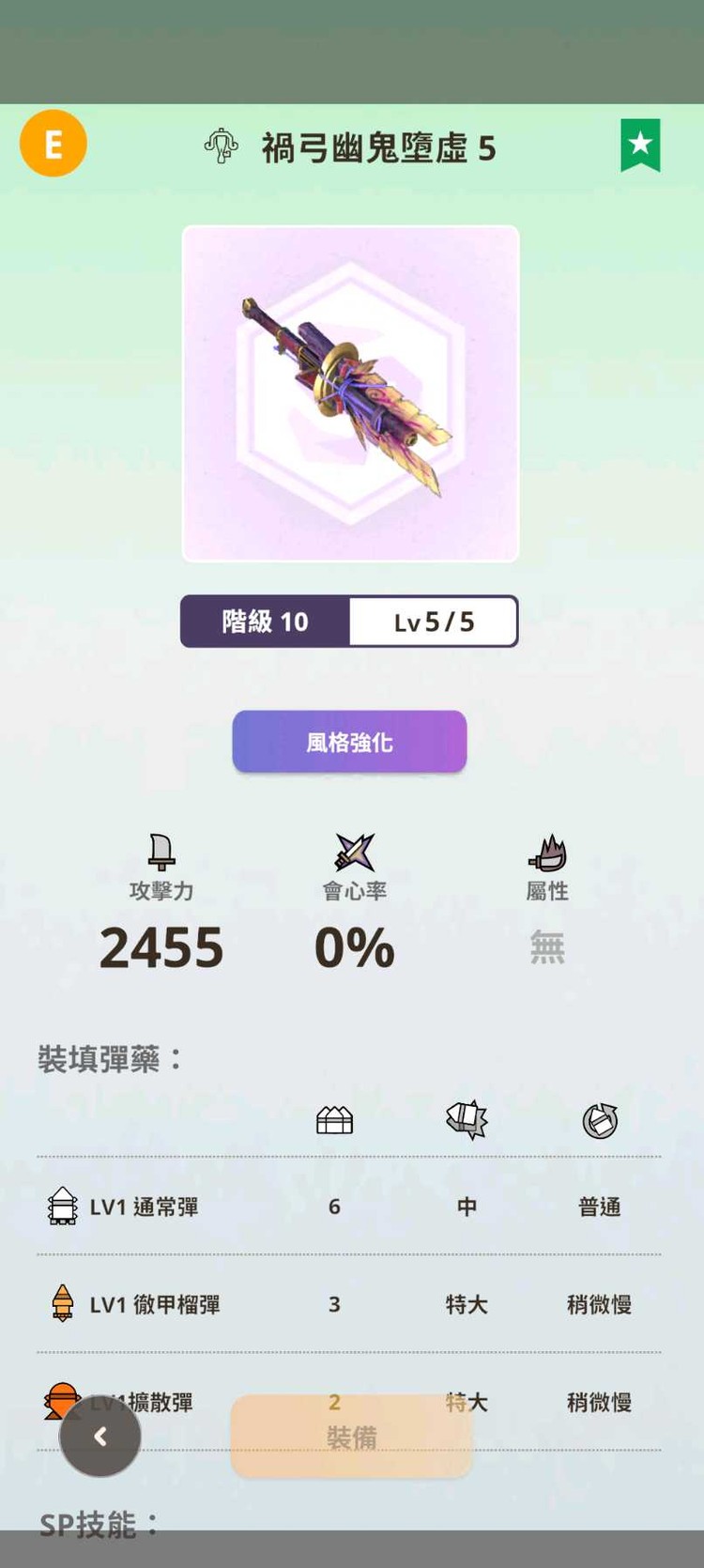Click the weapon name 禍弓幽鬼墮虛 5
Screen dimensions: 704x1568
click(375, 147)
